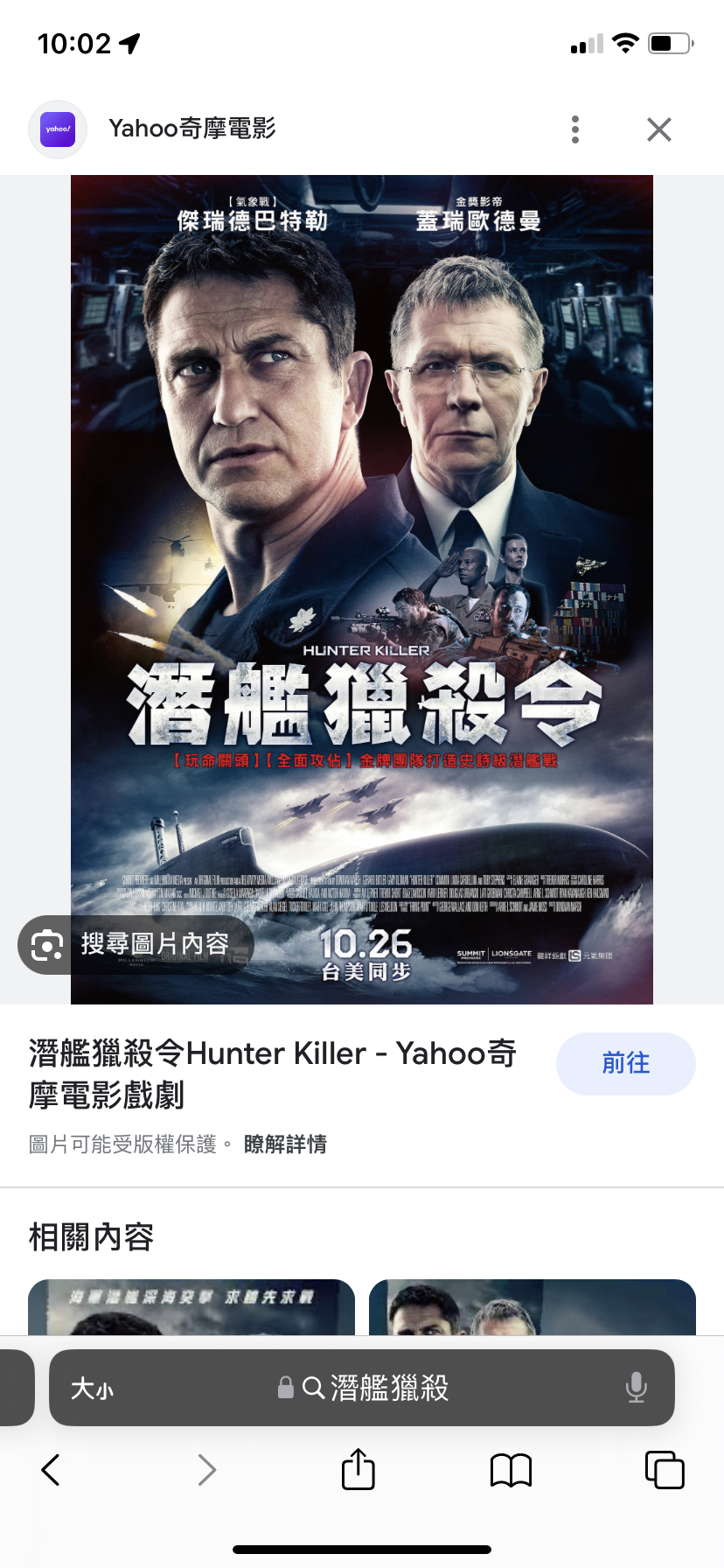Tap 搜尋圖片內容 to search the image
724x1568 pixels.
(x=136, y=944)
